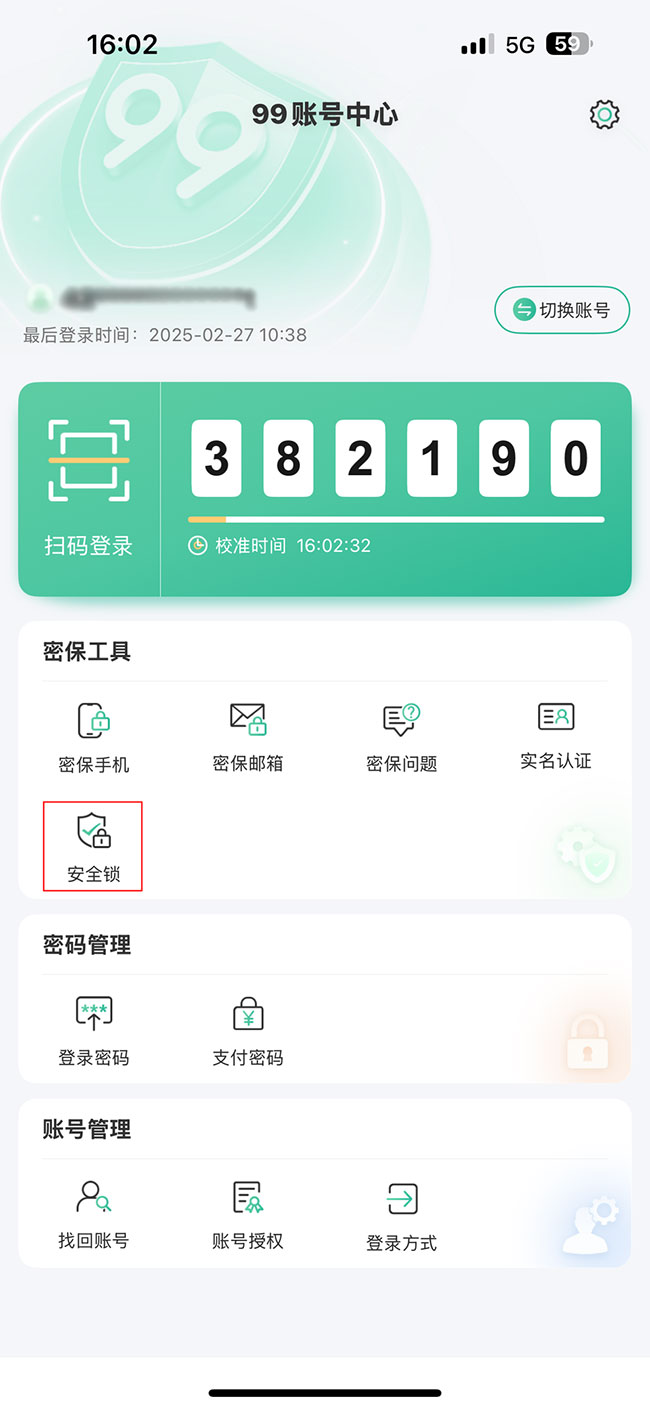Open 登录方式 login methods
Image resolution: width=650 pixels, height=1409 pixels.
pos(402,1215)
